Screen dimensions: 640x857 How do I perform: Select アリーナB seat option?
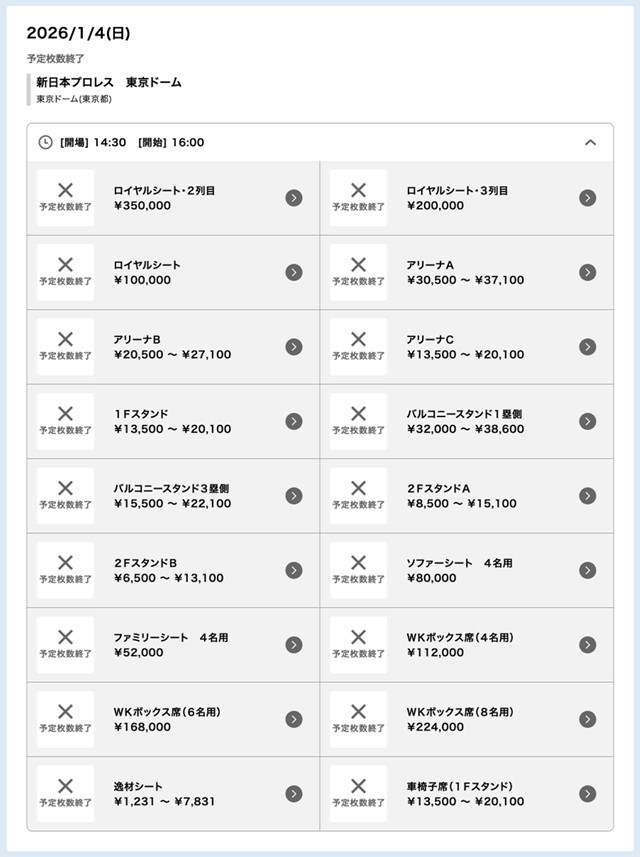[x=293, y=347]
